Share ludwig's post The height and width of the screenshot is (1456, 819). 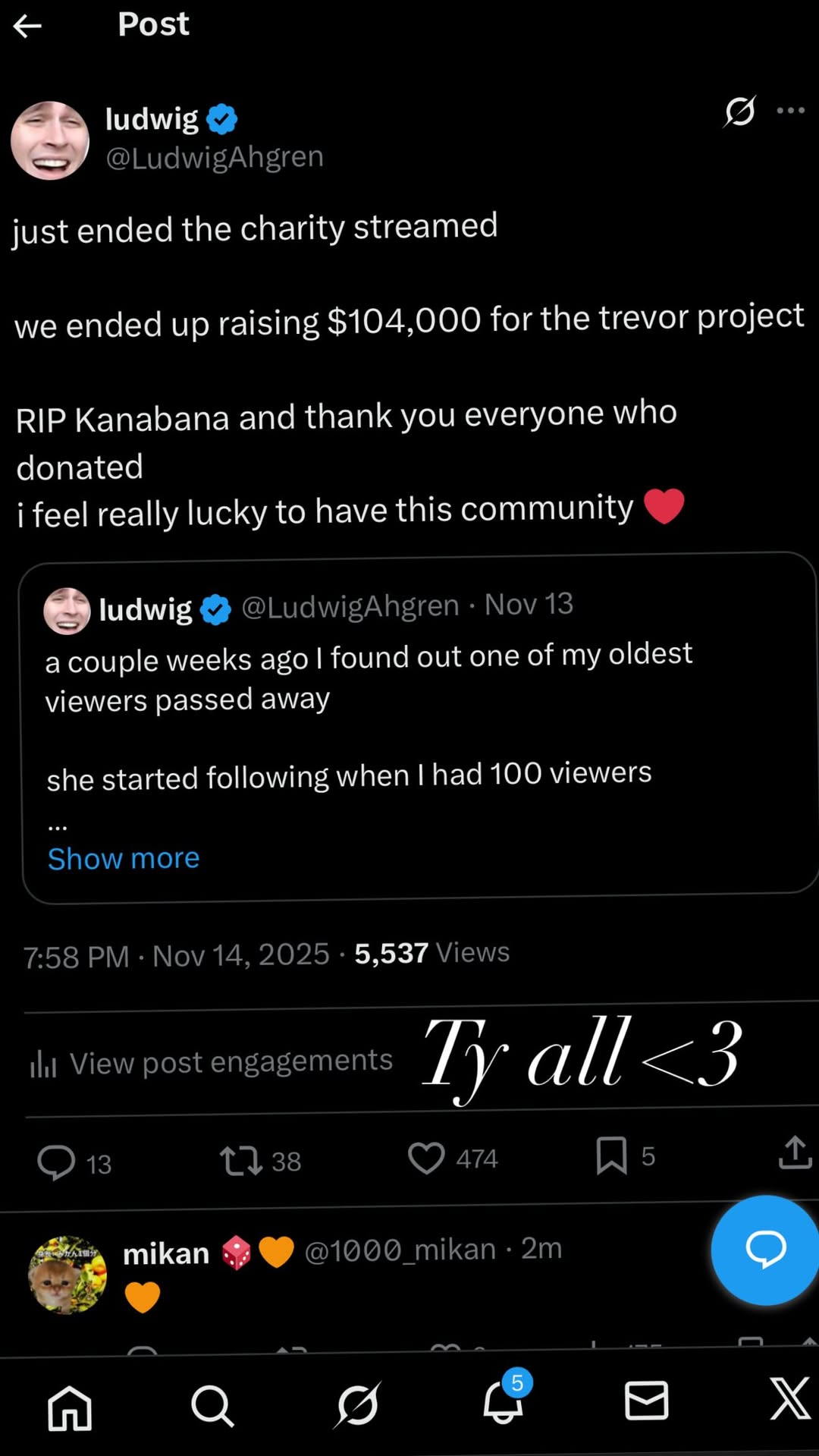tap(795, 1152)
